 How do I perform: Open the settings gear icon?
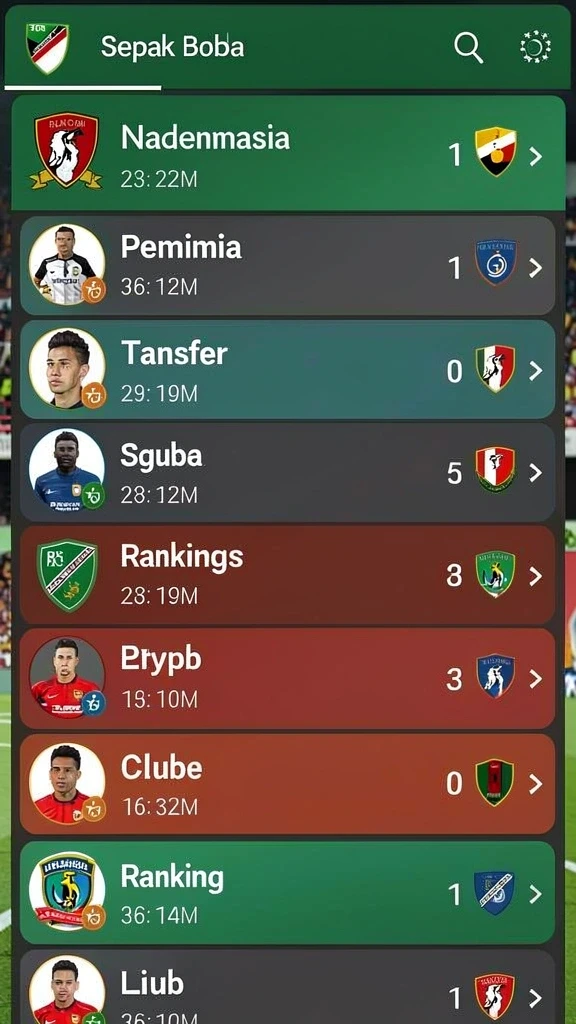(535, 48)
